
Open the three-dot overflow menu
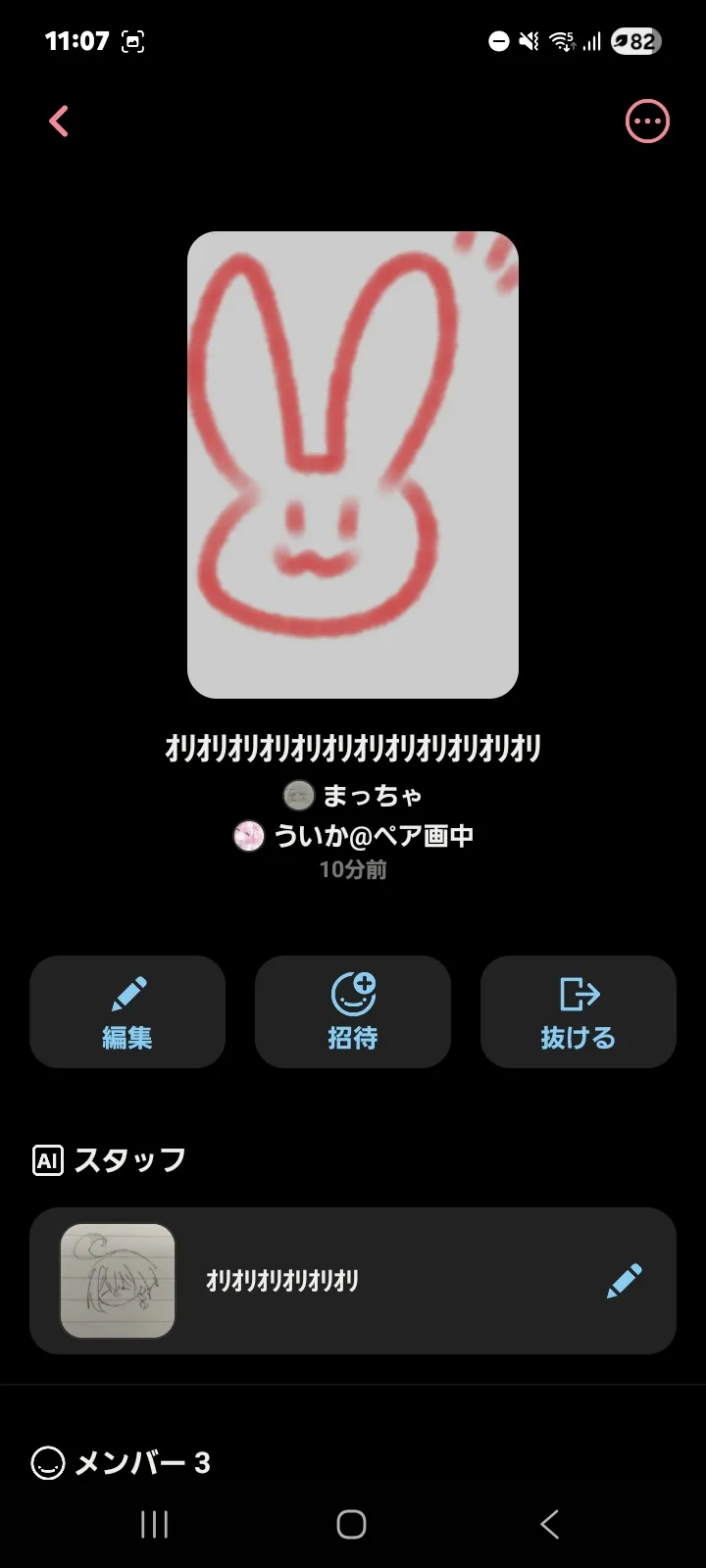click(x=647, y=122)
